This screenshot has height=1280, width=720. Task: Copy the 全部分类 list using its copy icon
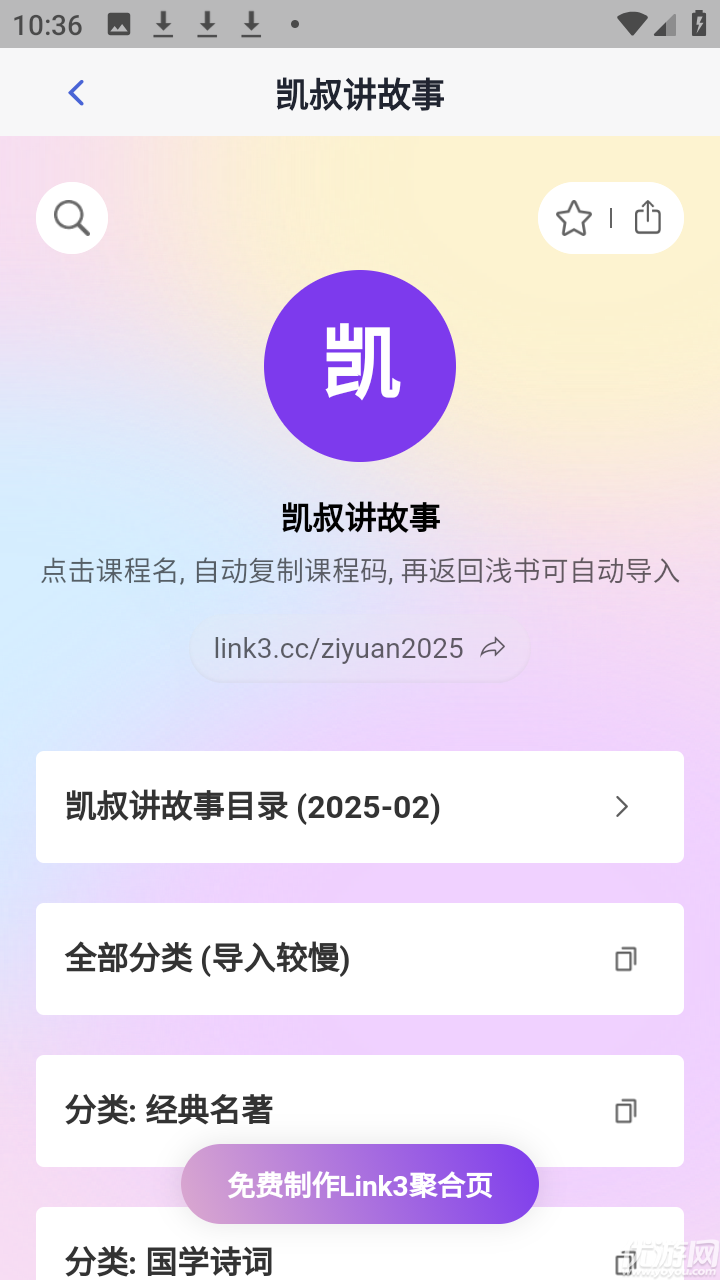click(x=625, y=959)
